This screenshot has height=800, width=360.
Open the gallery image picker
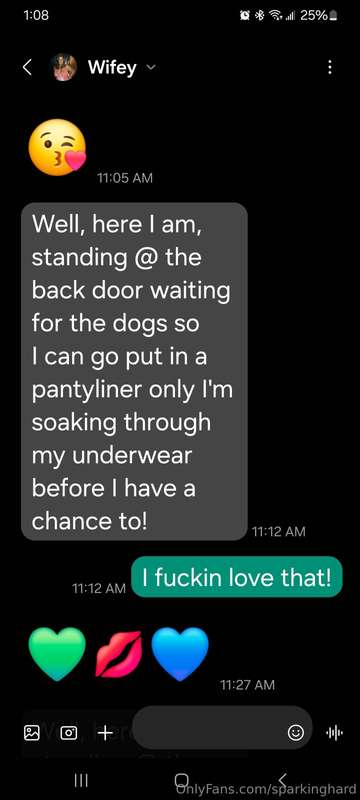click(x=32, y=733)
